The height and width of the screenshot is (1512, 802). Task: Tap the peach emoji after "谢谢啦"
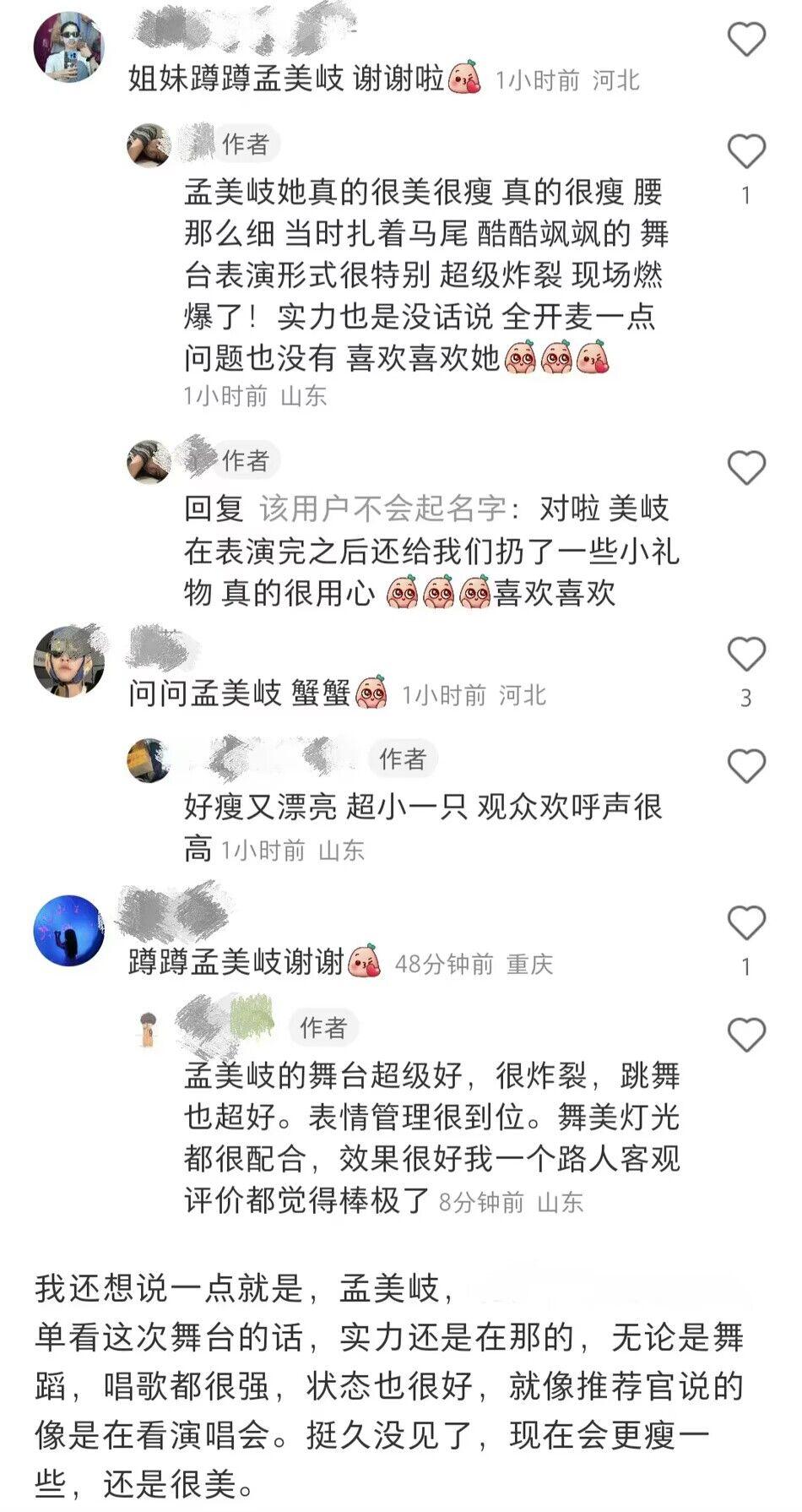point(463,76)
